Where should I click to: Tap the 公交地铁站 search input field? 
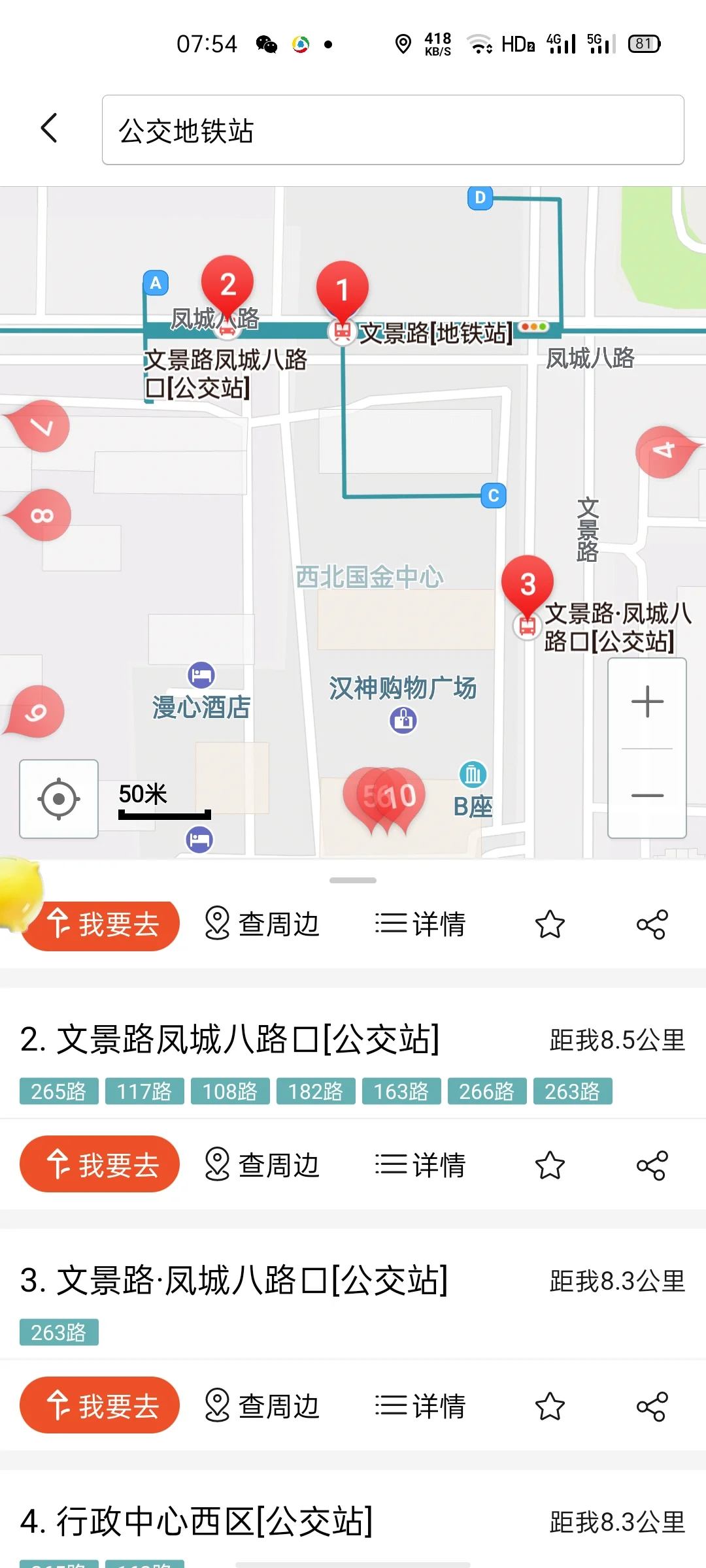pyautogui.click(x=392, y=129)
